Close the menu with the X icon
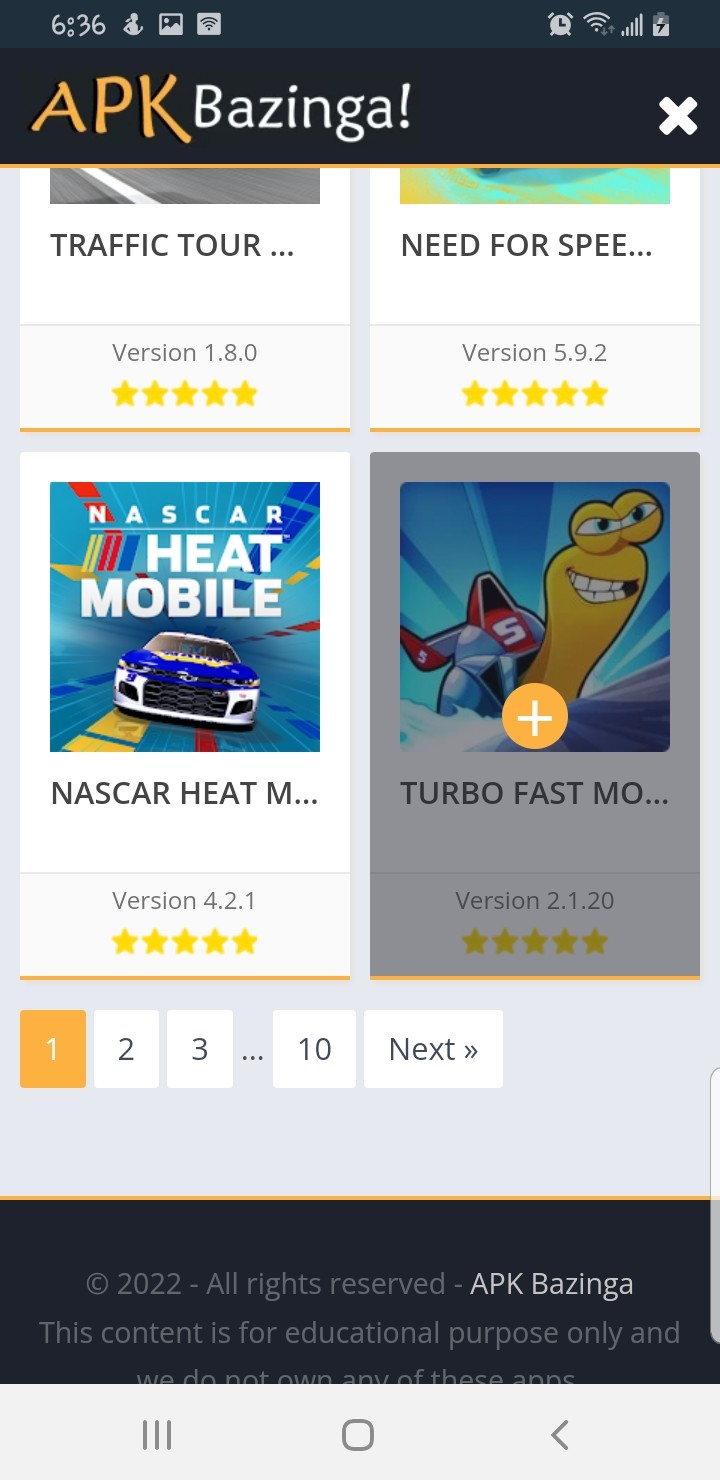Viewport: 720px width, 1480px height. (677, 116)
